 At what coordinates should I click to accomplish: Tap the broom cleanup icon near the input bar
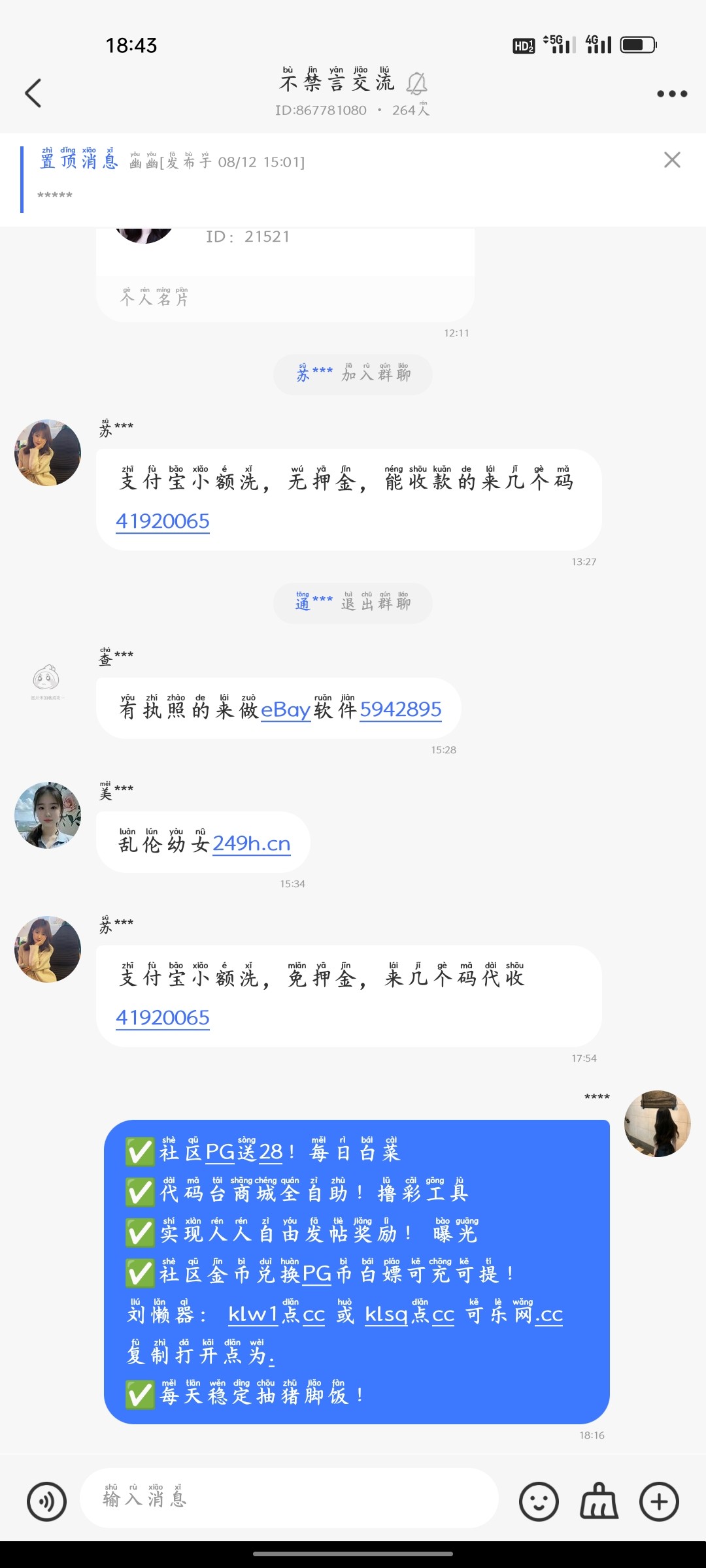click(x=598, y=1501)
